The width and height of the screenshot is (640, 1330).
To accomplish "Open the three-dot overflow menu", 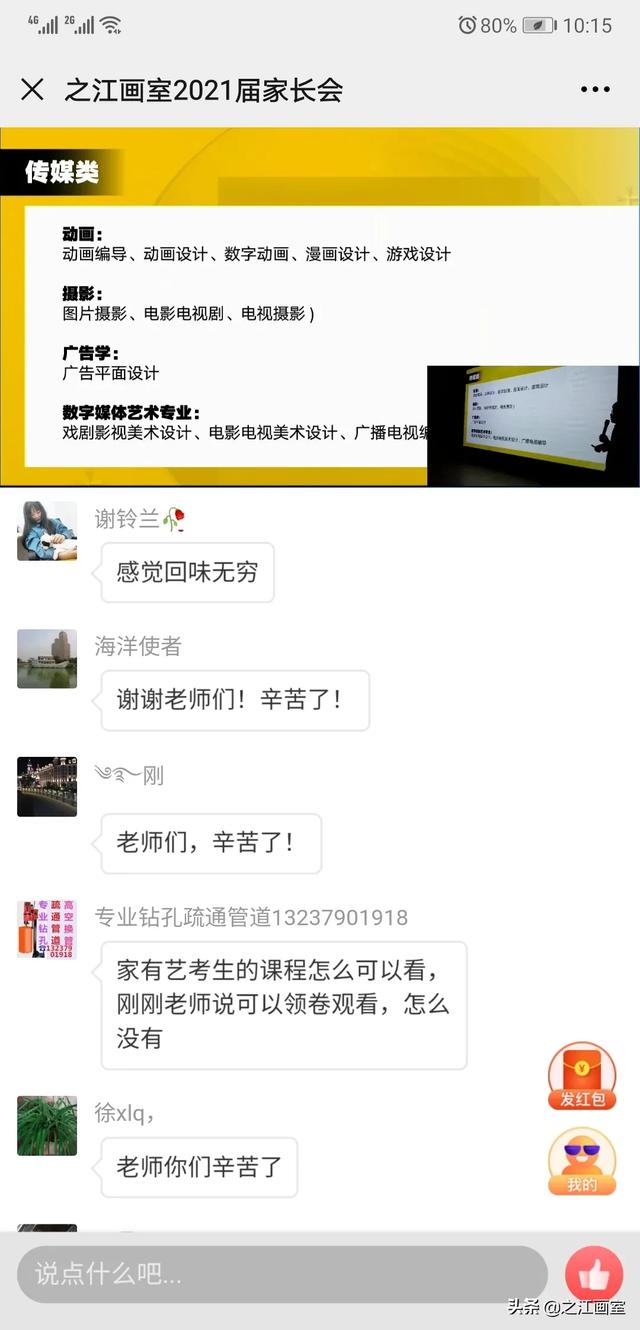I will 594,90.
